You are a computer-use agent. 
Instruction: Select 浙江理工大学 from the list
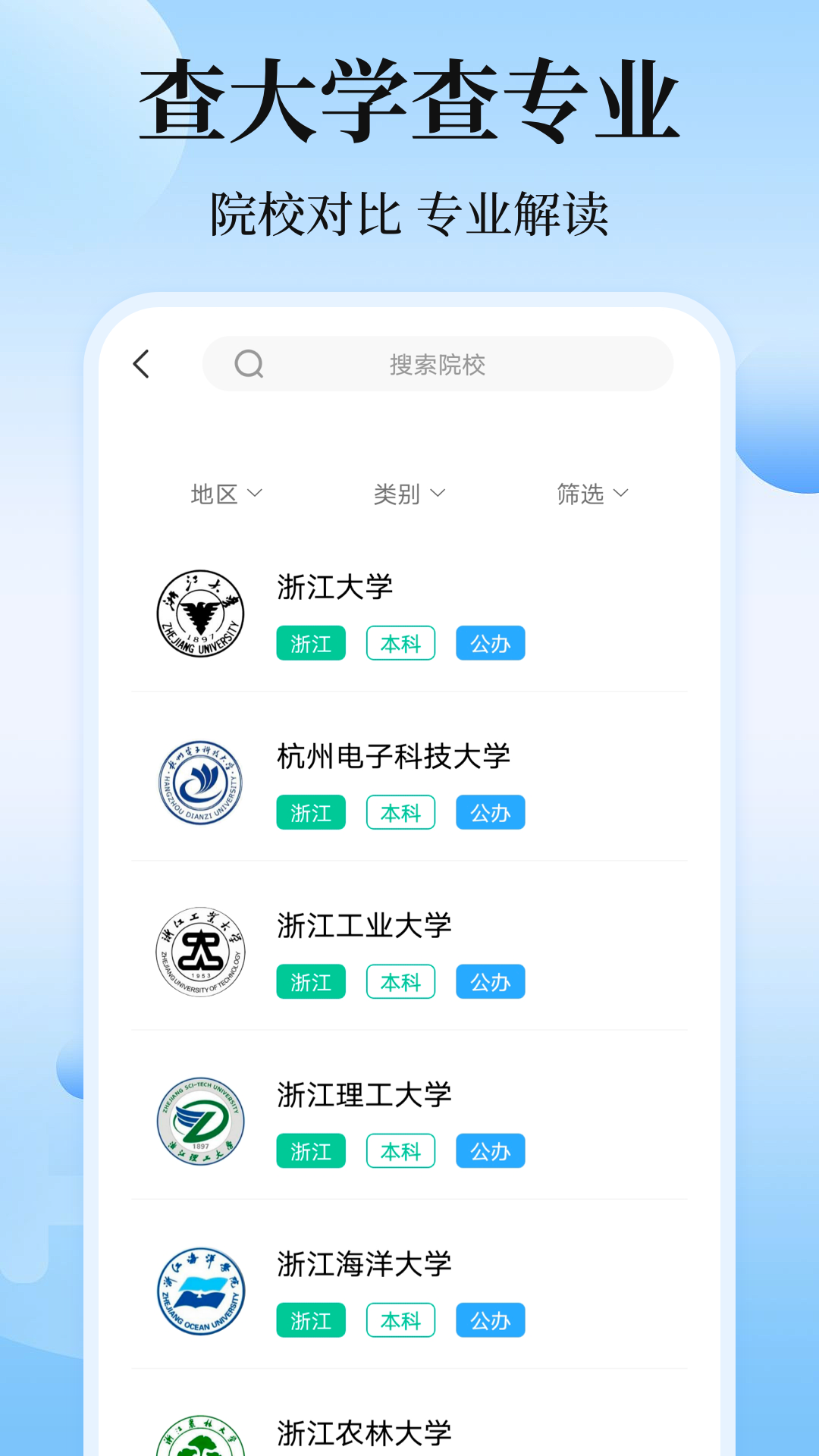[x=365, y=1094]
